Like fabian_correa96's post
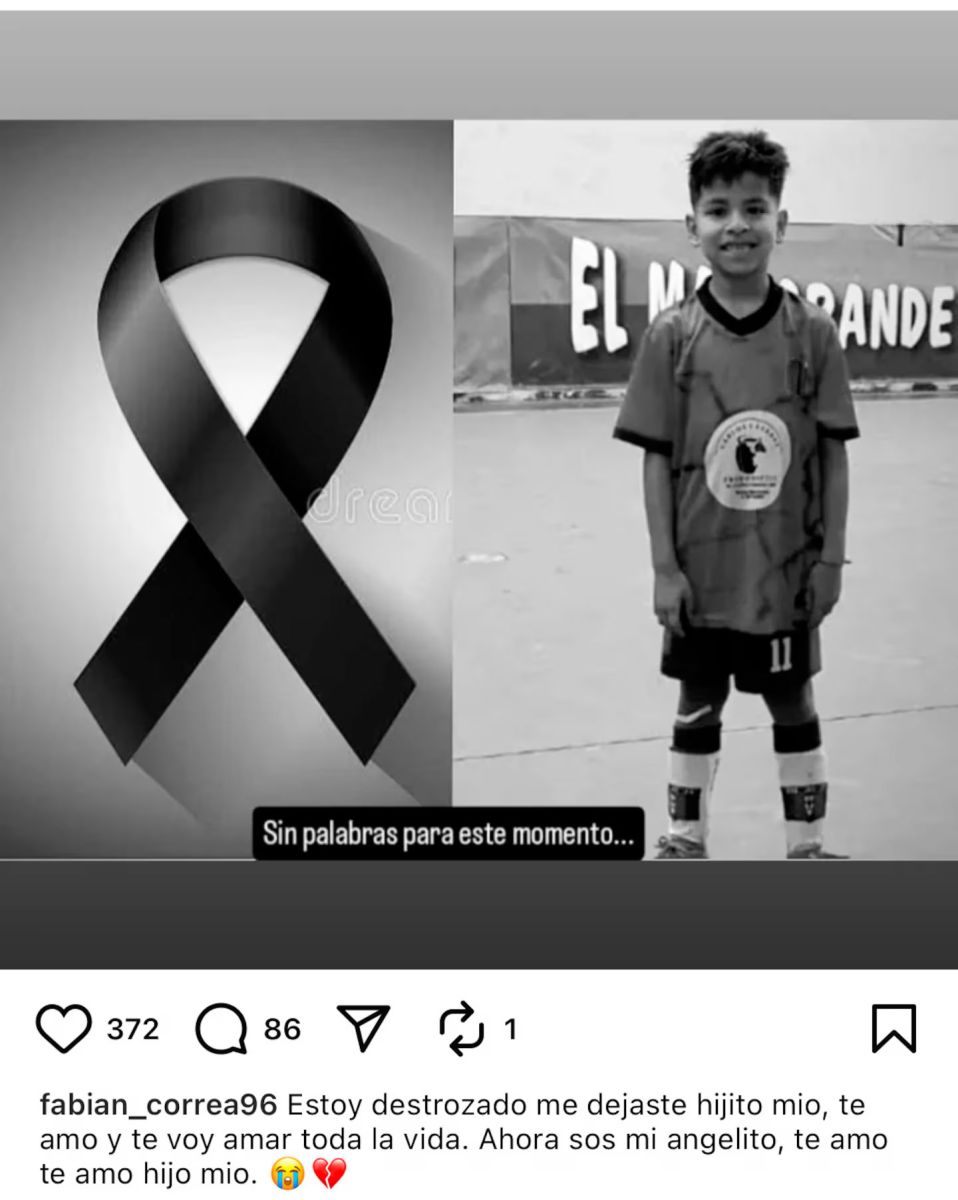The width and height of the screenshot is (958, 1200). 63,1029
